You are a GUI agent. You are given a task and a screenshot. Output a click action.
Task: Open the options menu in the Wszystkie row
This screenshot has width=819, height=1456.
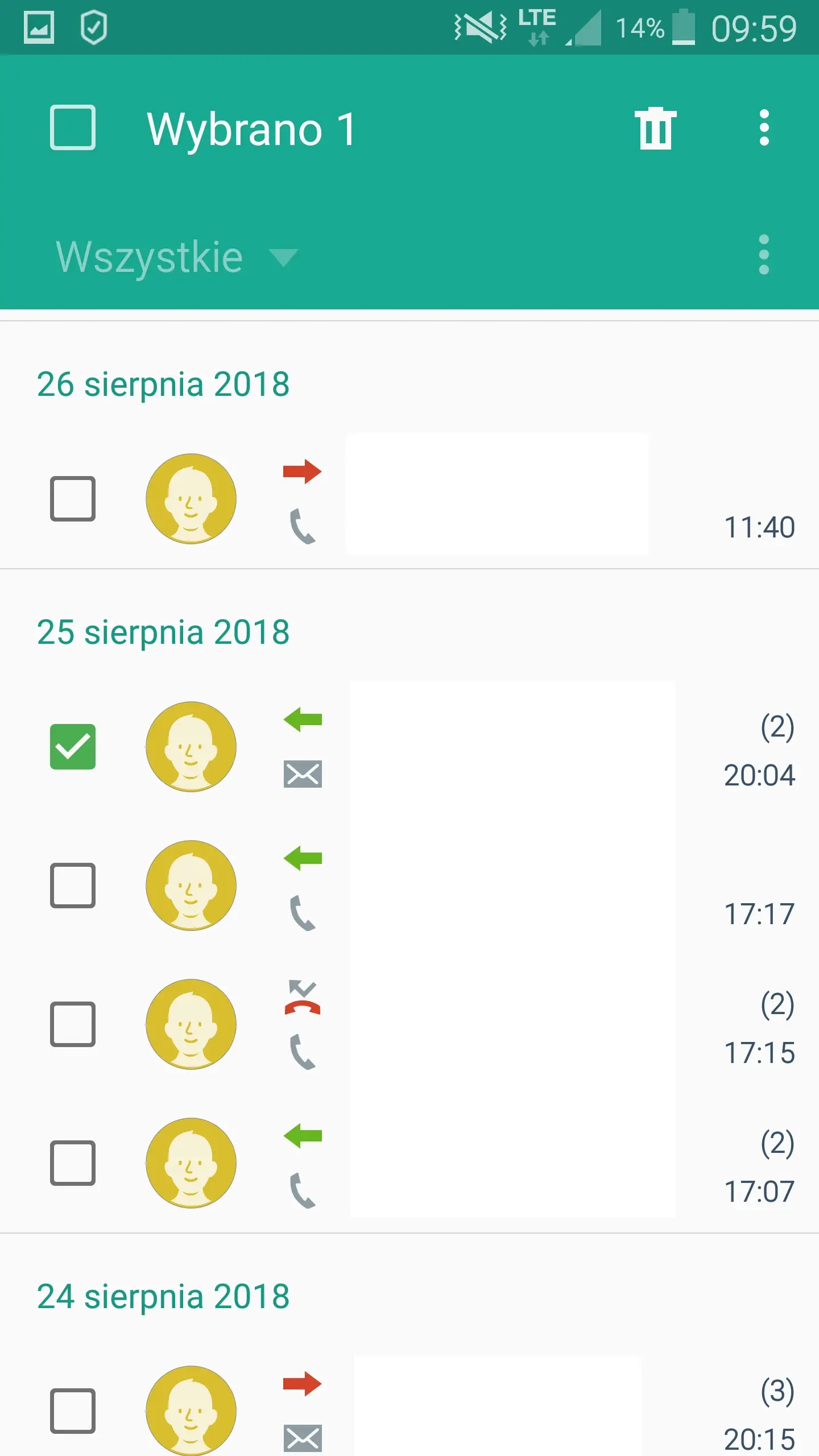pyautogui.click(x=764, y=254)
